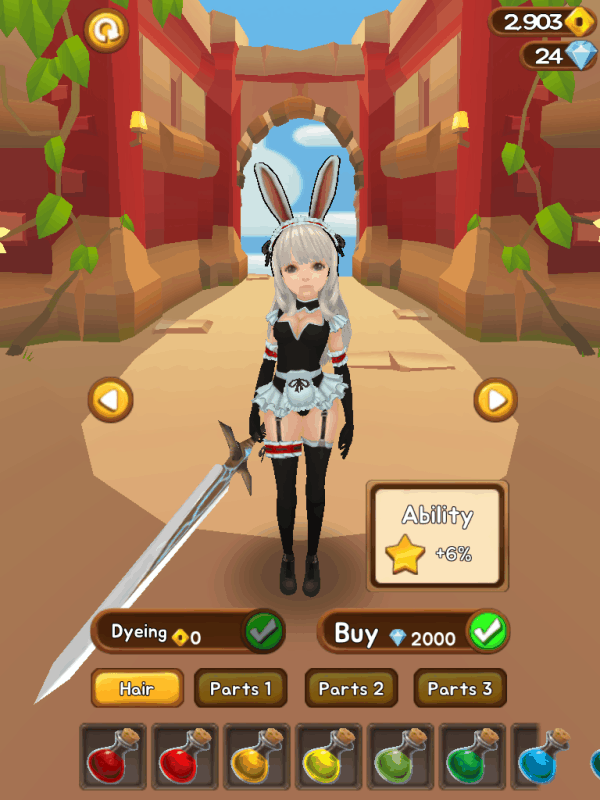The image size is (600, 800).
Task: Choose the dark green dye potion
Action: 472,760
